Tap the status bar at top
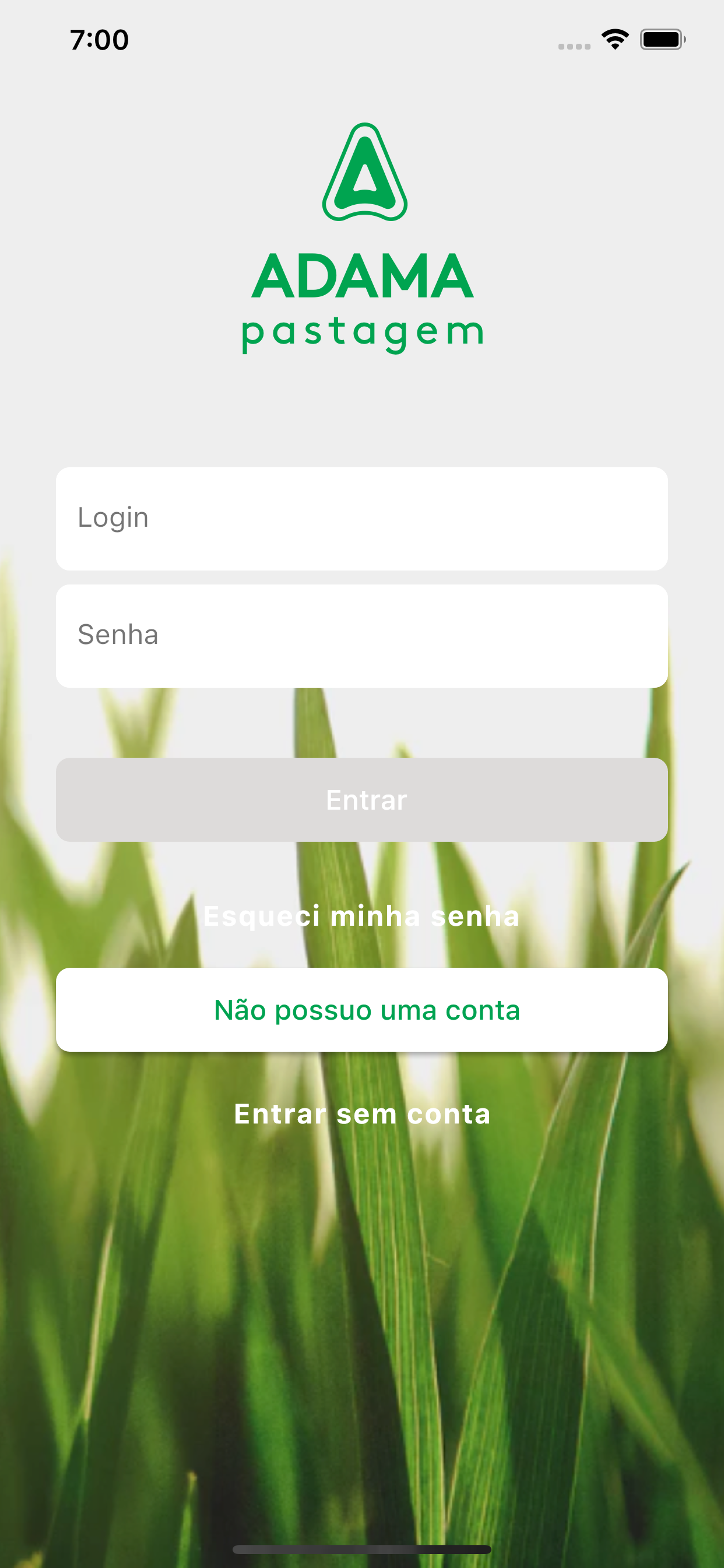724x1568 pixels. (362, 39)
